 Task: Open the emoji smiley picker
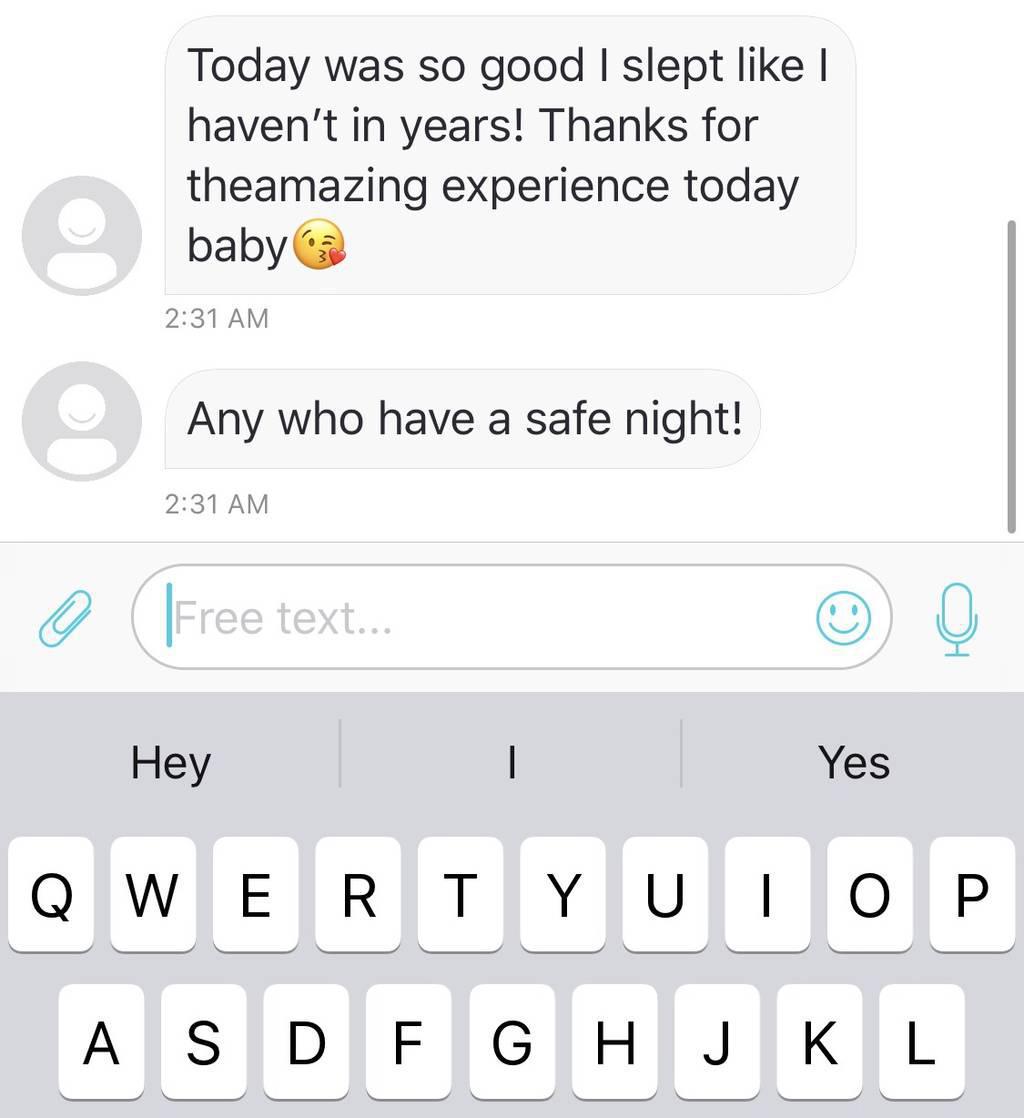click(x=843, y=619)
